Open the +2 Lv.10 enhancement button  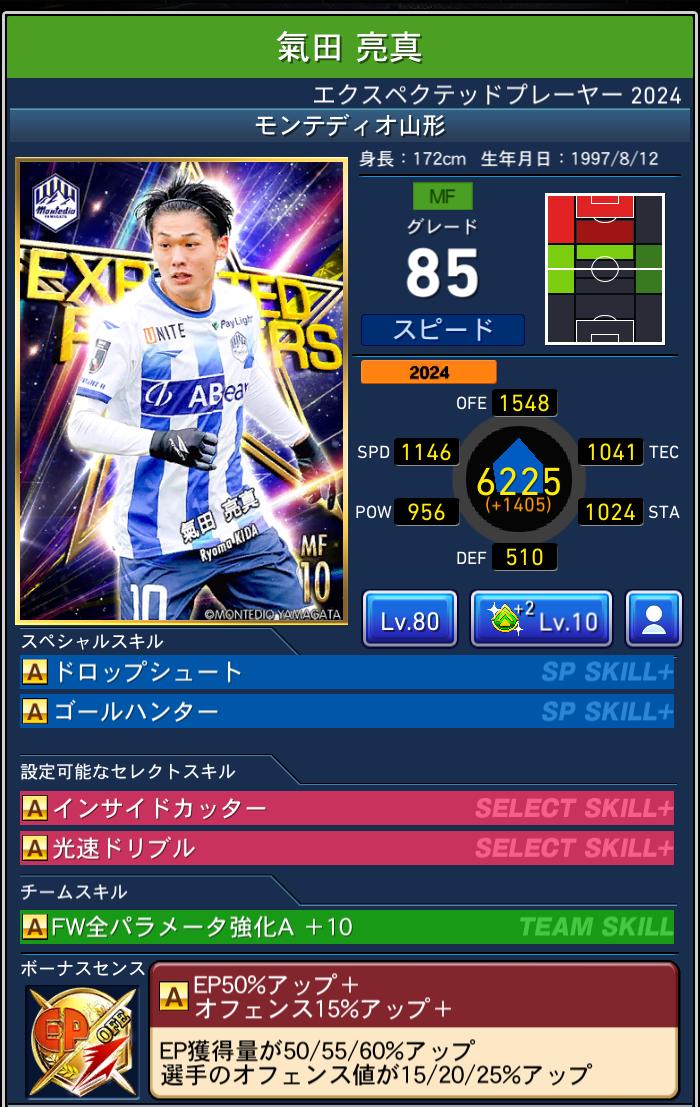tap(541, 620)
